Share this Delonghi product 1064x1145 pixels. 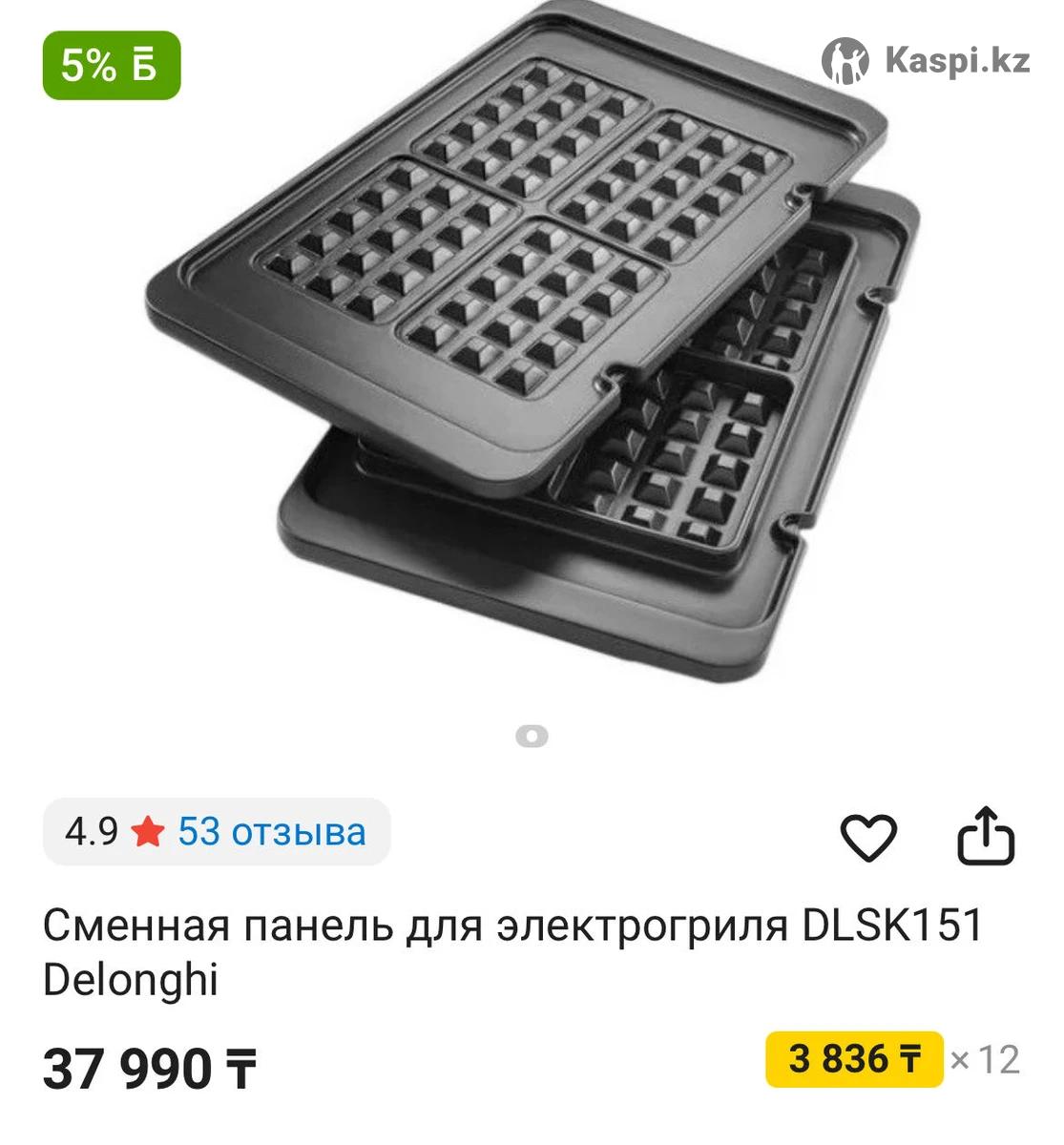(x=985, y=837)
